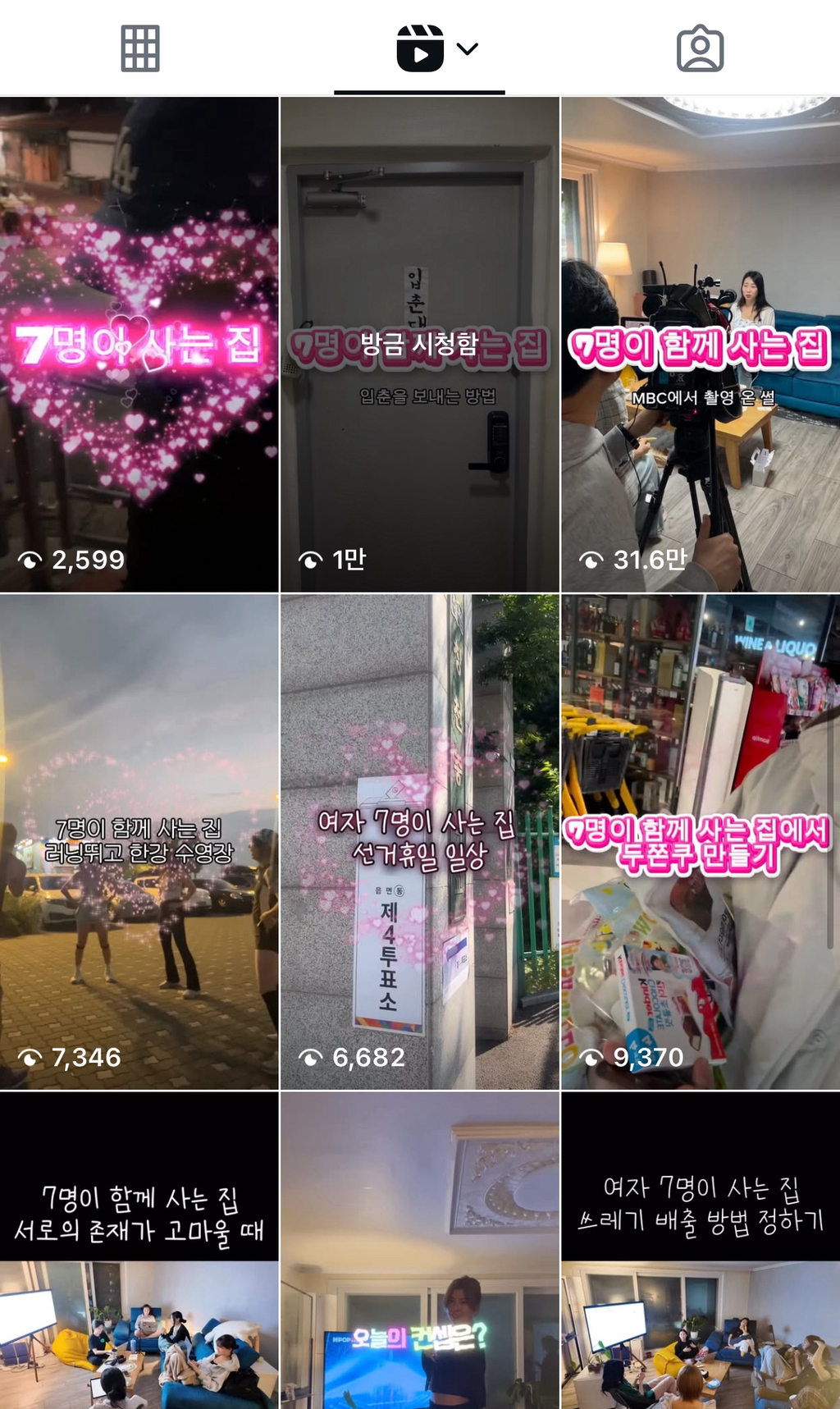840x1409 pixels.
Task: Switch to the tagged photos tab
Action: (700, 48)
